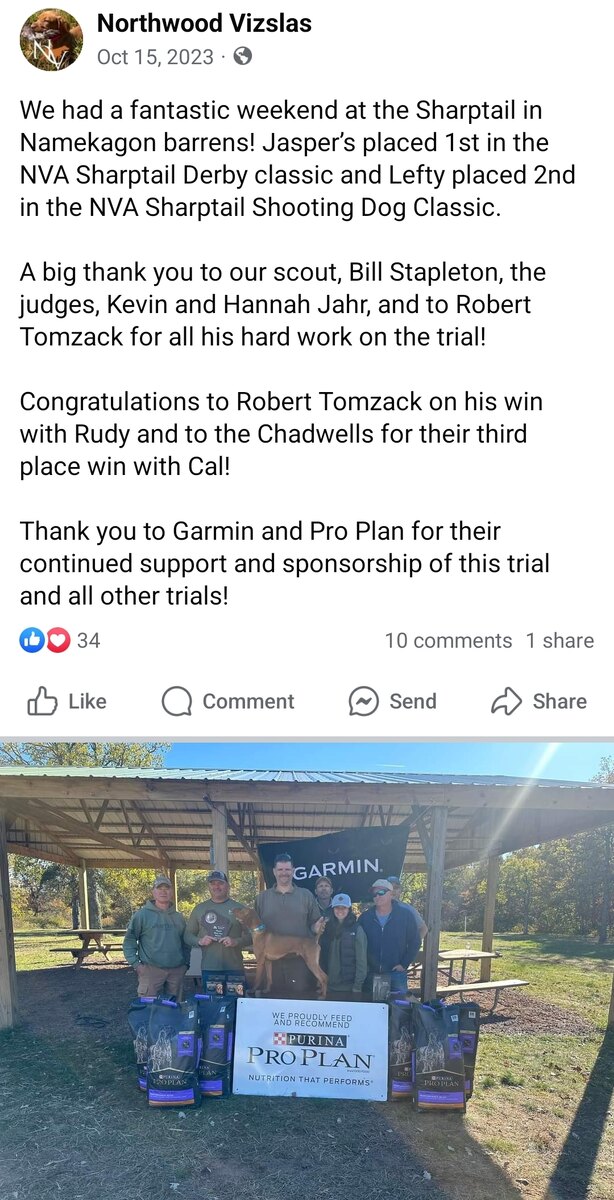The height and width of the screenshot is (1200, 614).
Task: Open the Northwood Vizslas page name
Action: point(204,23)
